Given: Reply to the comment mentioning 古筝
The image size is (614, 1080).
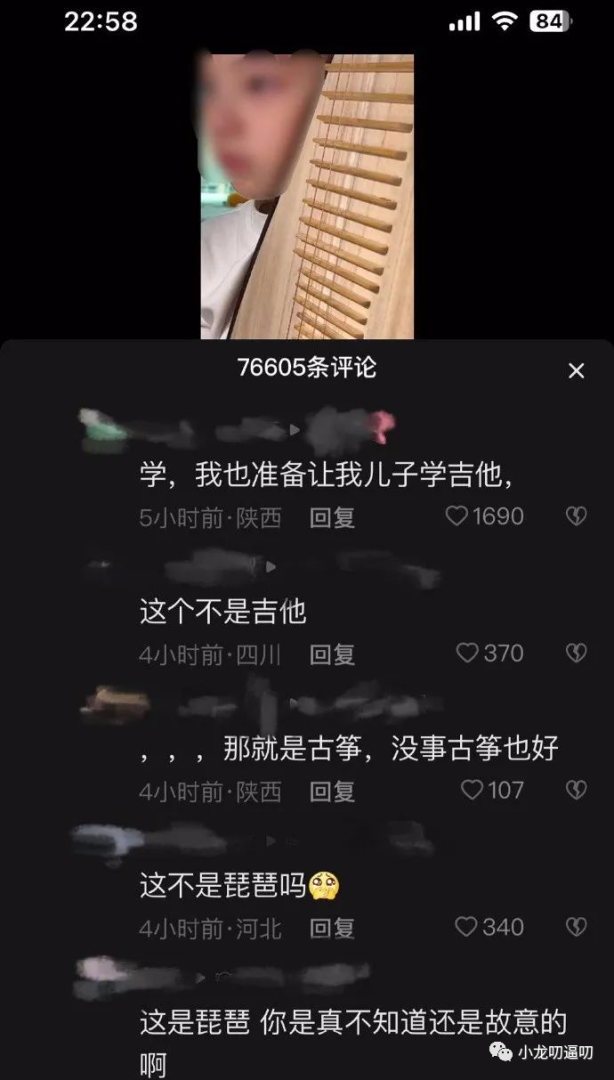Looking at the screenshot, I should coord(332,792).
